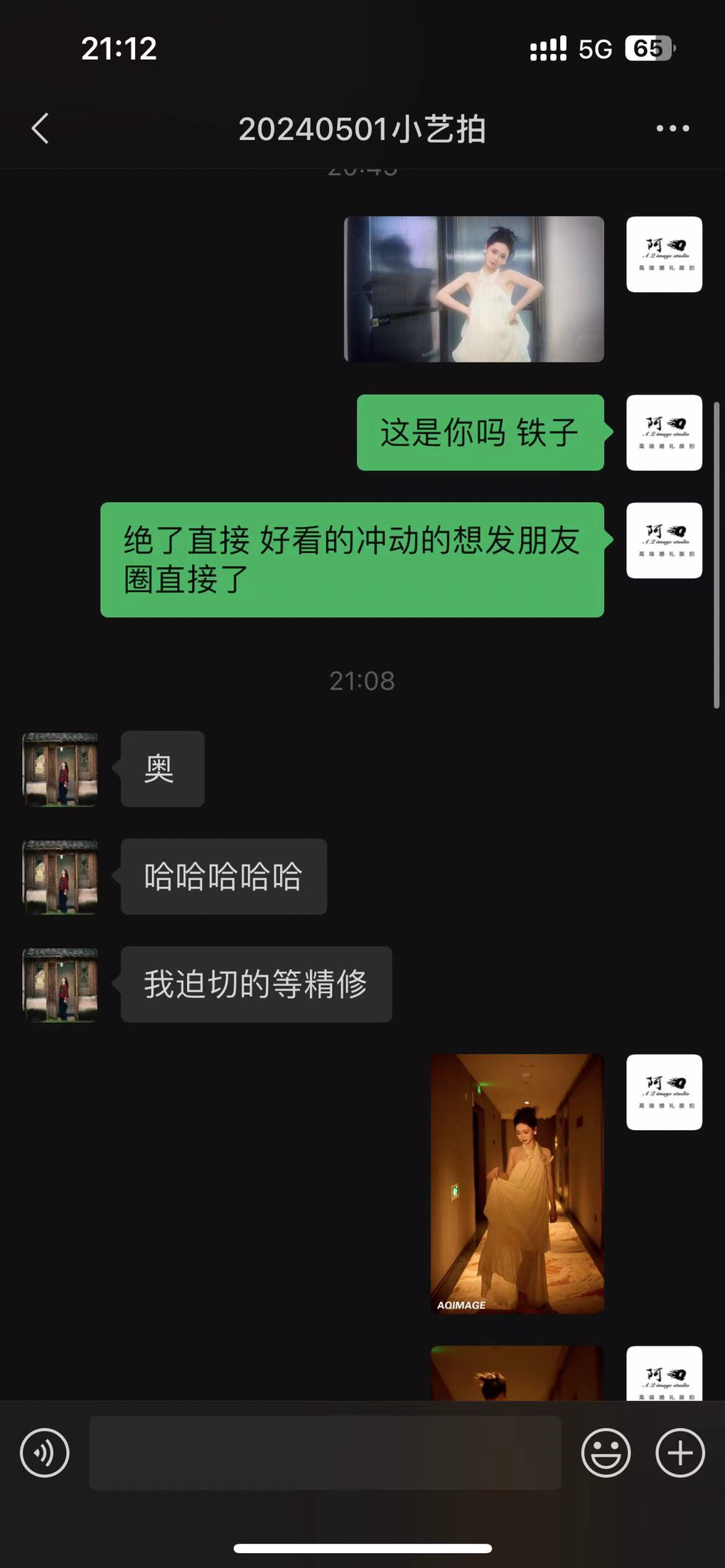The height and width of the screenshot is (1568, 725).
Task: Open studio avatar next to 这是你吗 铁子
Action: (664, 432)
